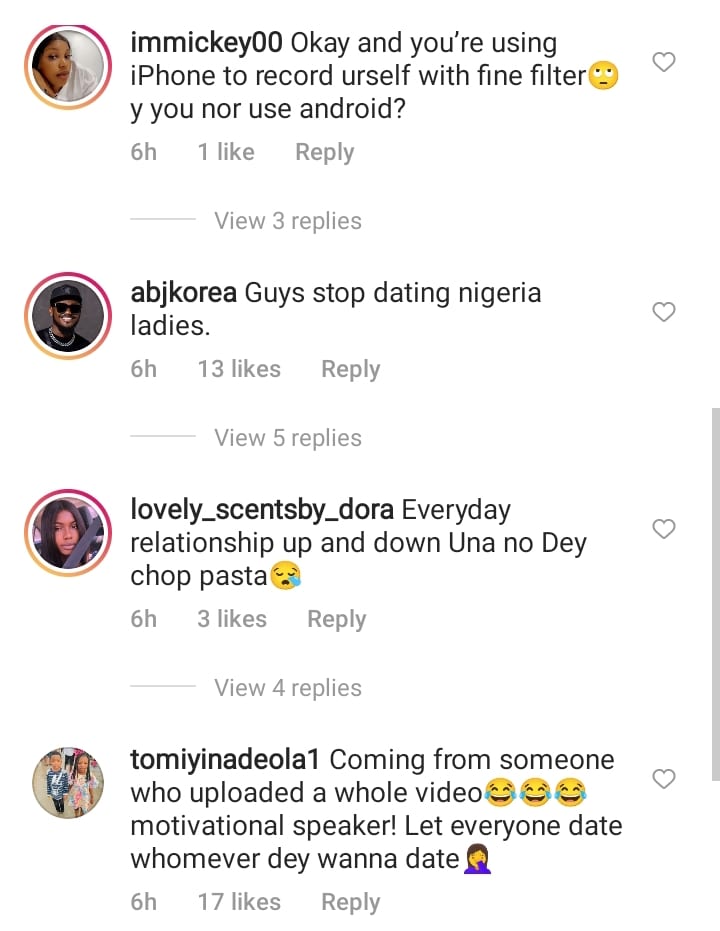This screenshot has width=720, height=931.
Task: Like tomiyinadeola1's comment
Action: point(664,778)
